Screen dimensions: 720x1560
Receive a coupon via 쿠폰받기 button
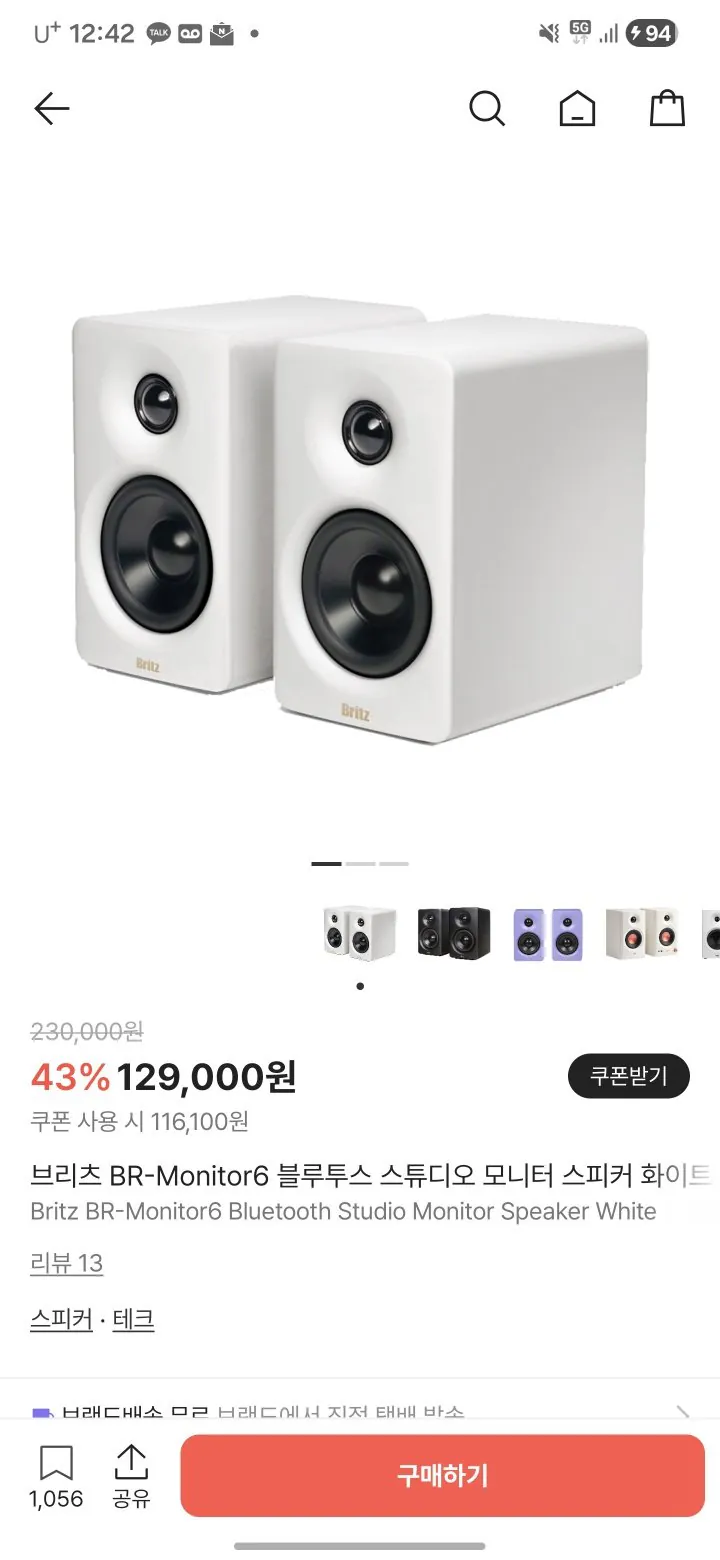point(628,1076)
